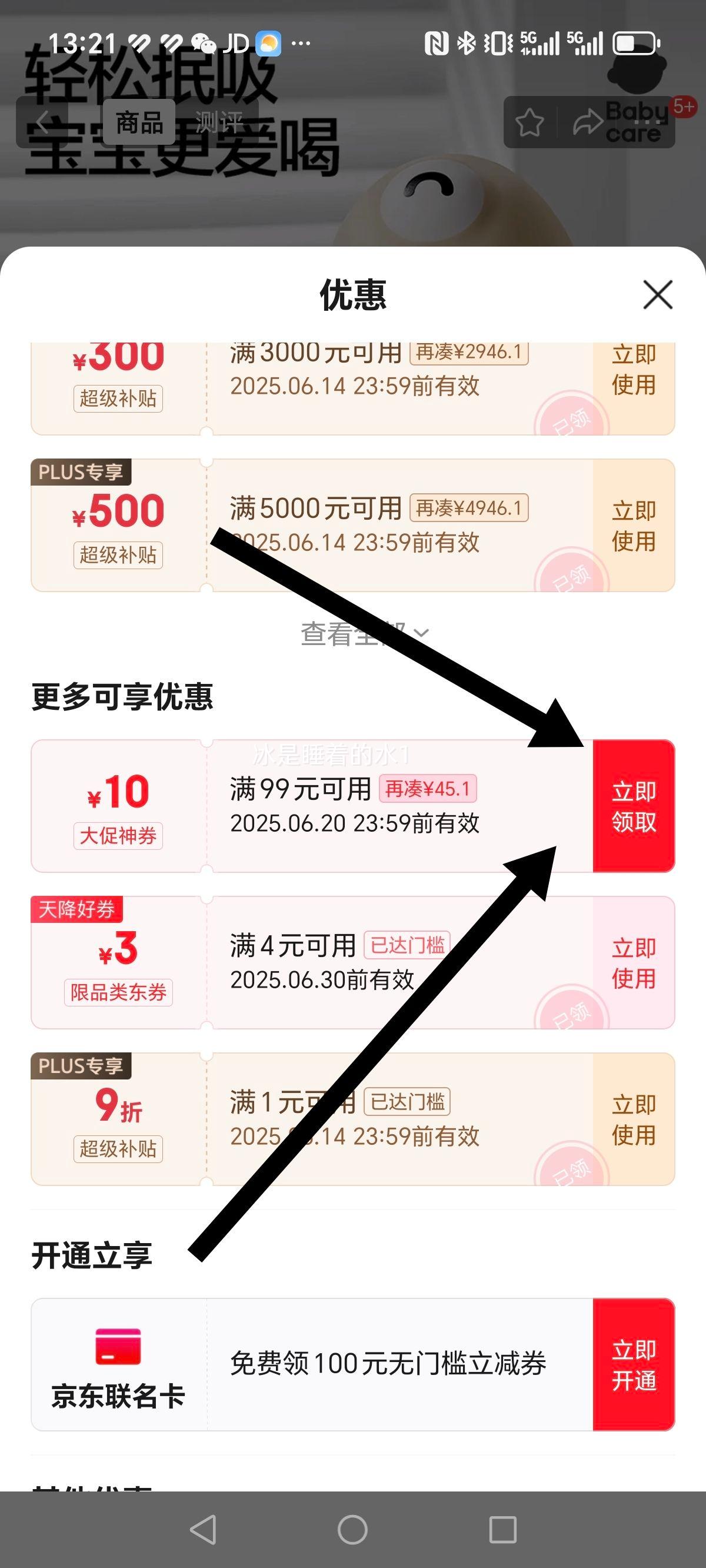Image resolution: width=706 pixels, height=1568 pixels.
Task: Use the ¥500 PLUS专享 coupon now
Action: pyautogui.click(x=634, y=525)
